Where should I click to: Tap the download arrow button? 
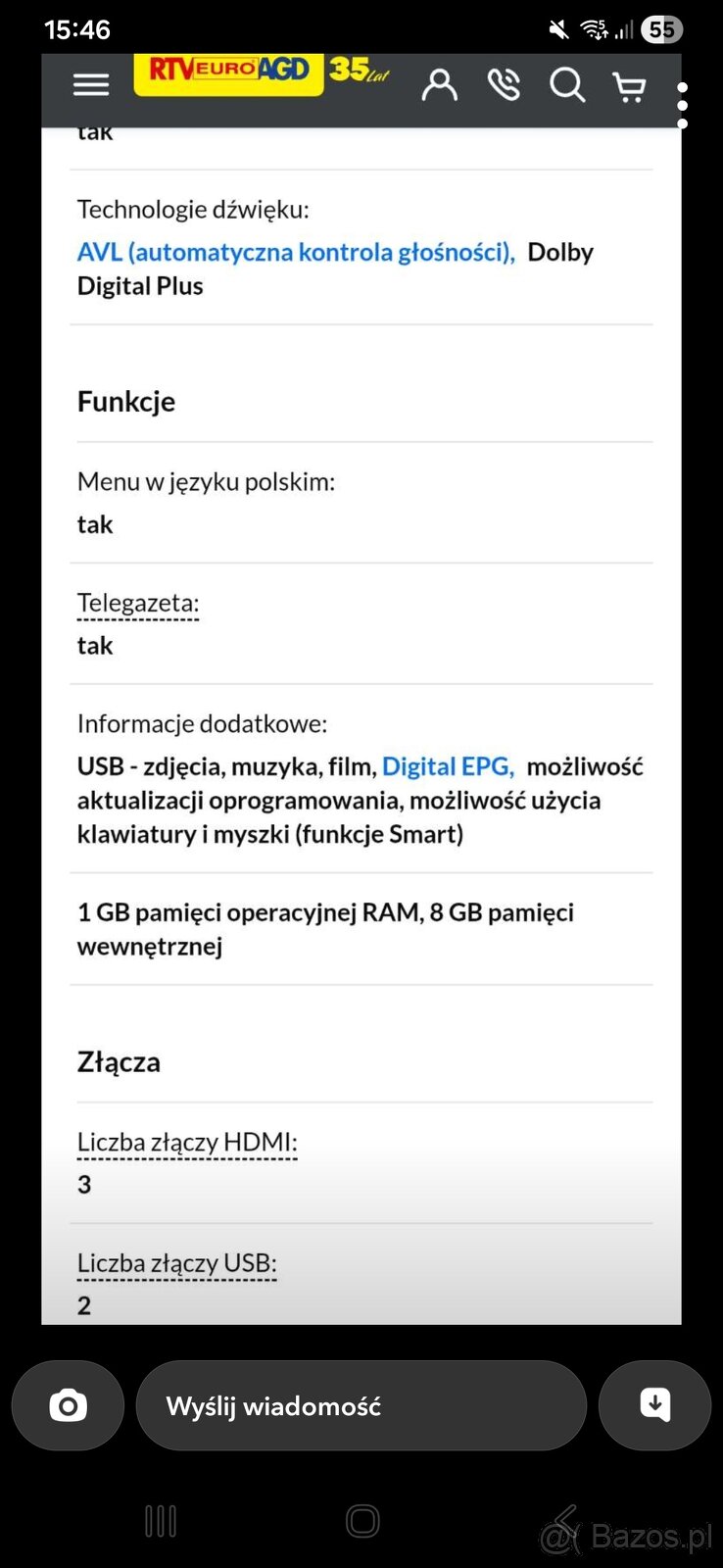pyautogui.click(x=654, y=1405)
